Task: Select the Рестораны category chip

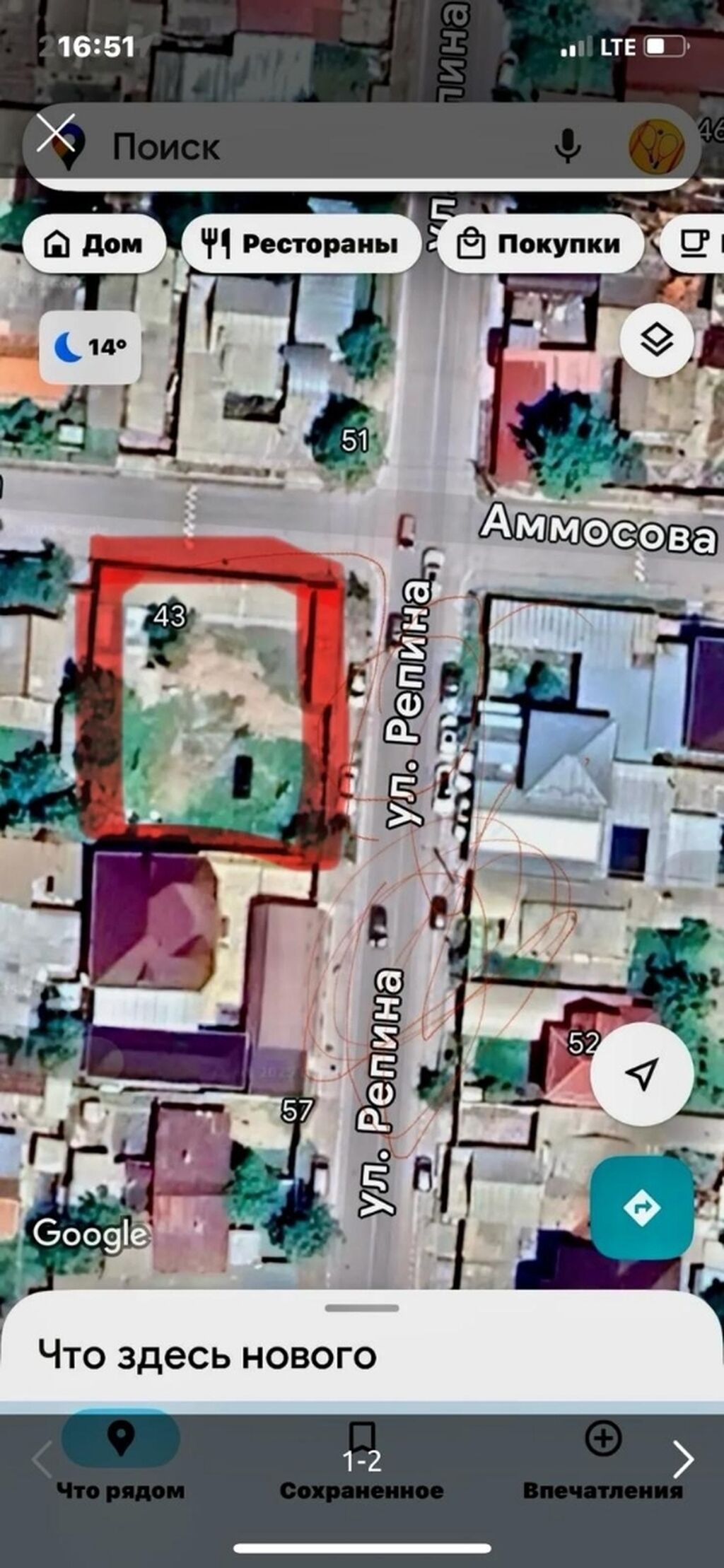Action: click(300, 242)
